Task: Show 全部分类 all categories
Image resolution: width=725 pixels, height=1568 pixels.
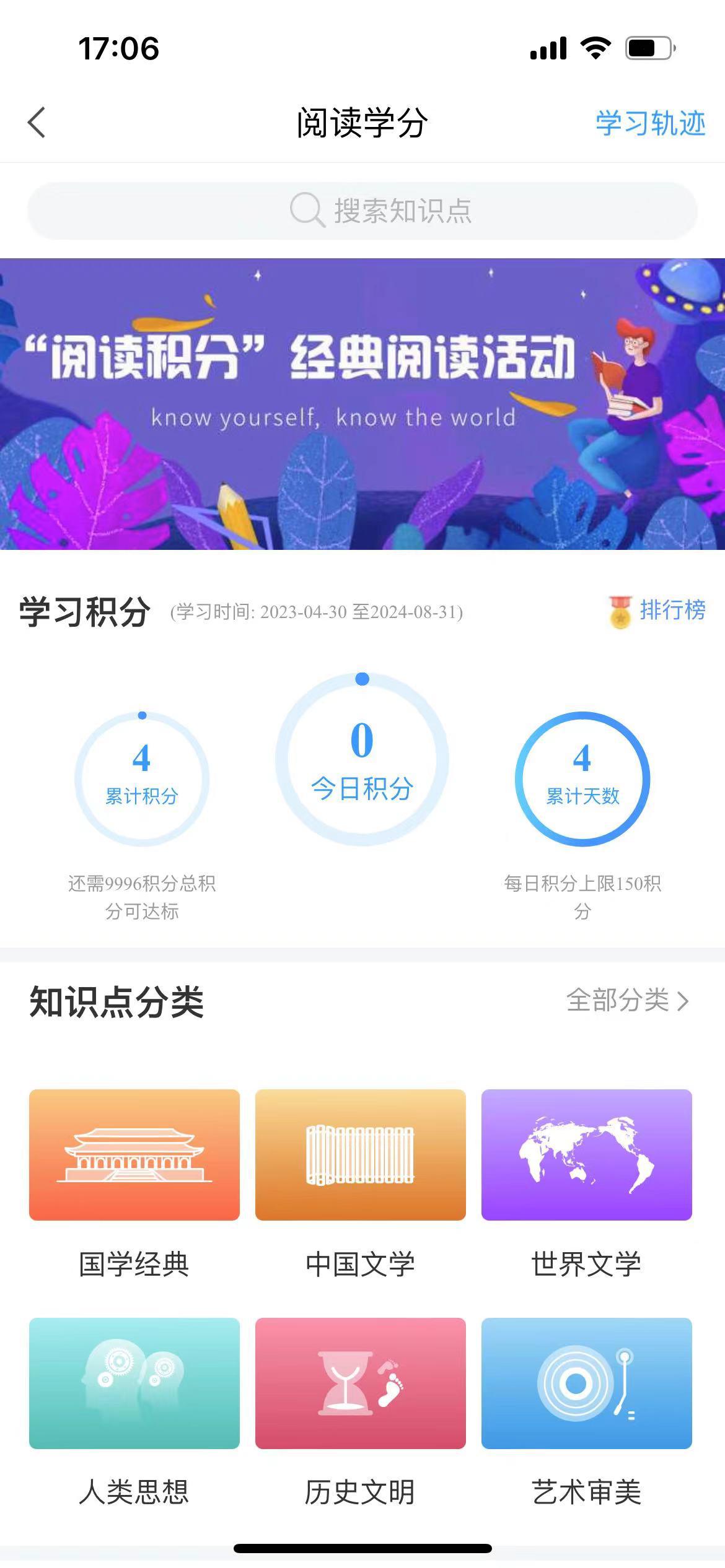Action: coord(627,1001)
